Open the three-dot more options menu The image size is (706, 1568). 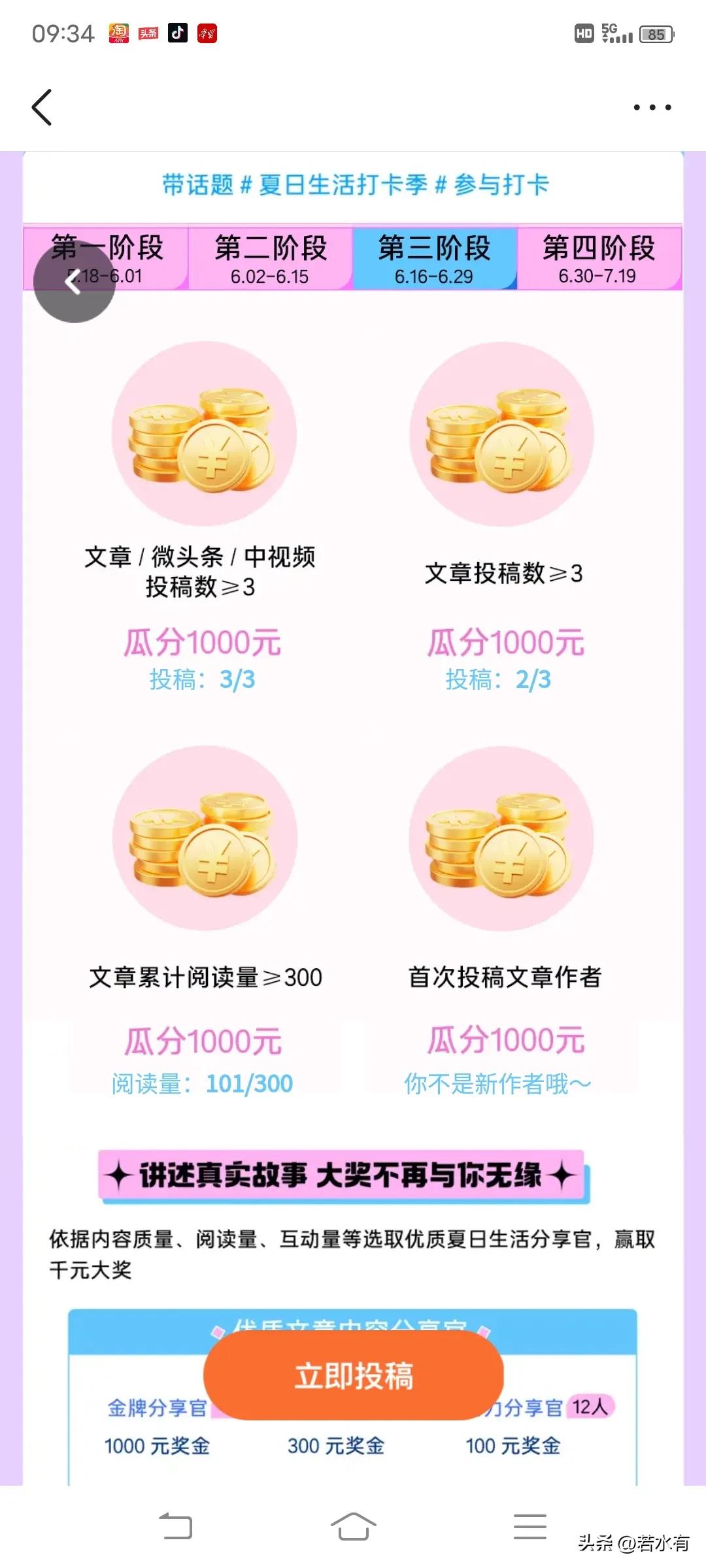tap(651, 108)
